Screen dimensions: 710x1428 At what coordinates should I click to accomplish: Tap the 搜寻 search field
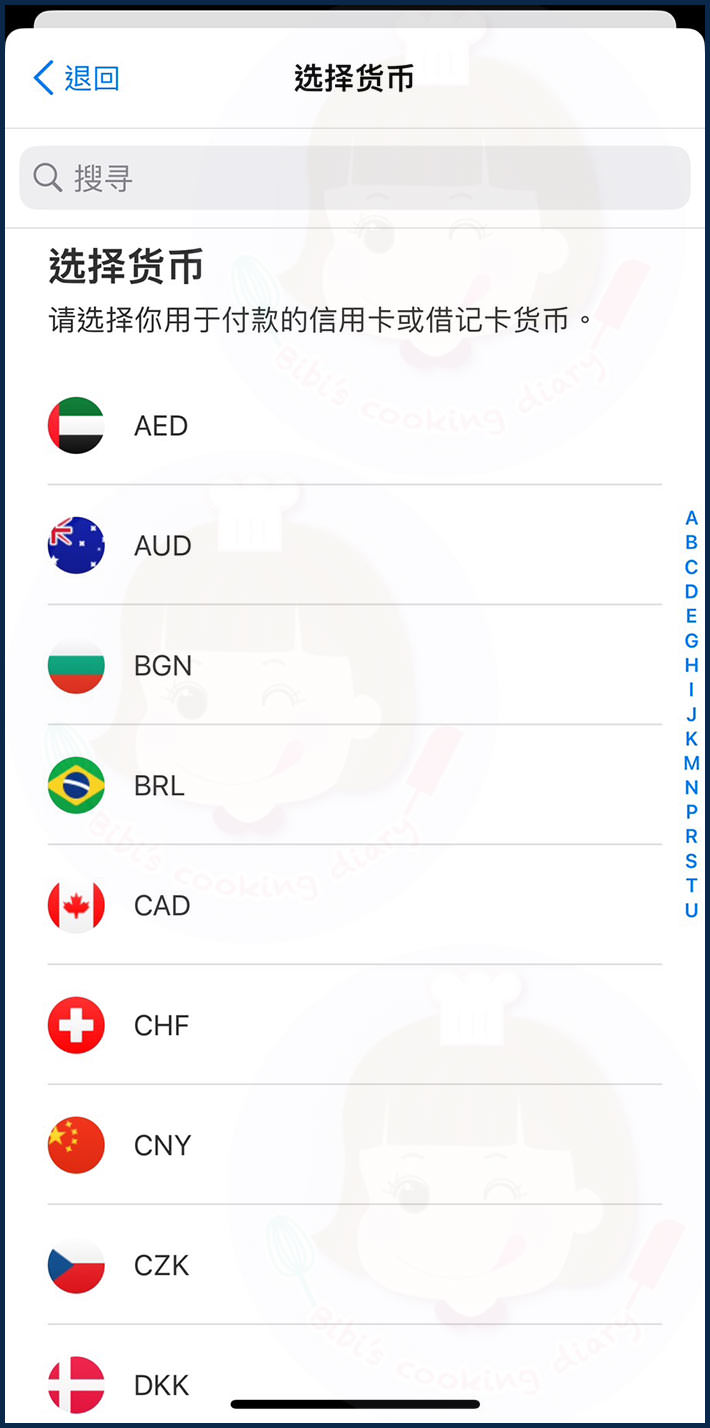(355, 178)
